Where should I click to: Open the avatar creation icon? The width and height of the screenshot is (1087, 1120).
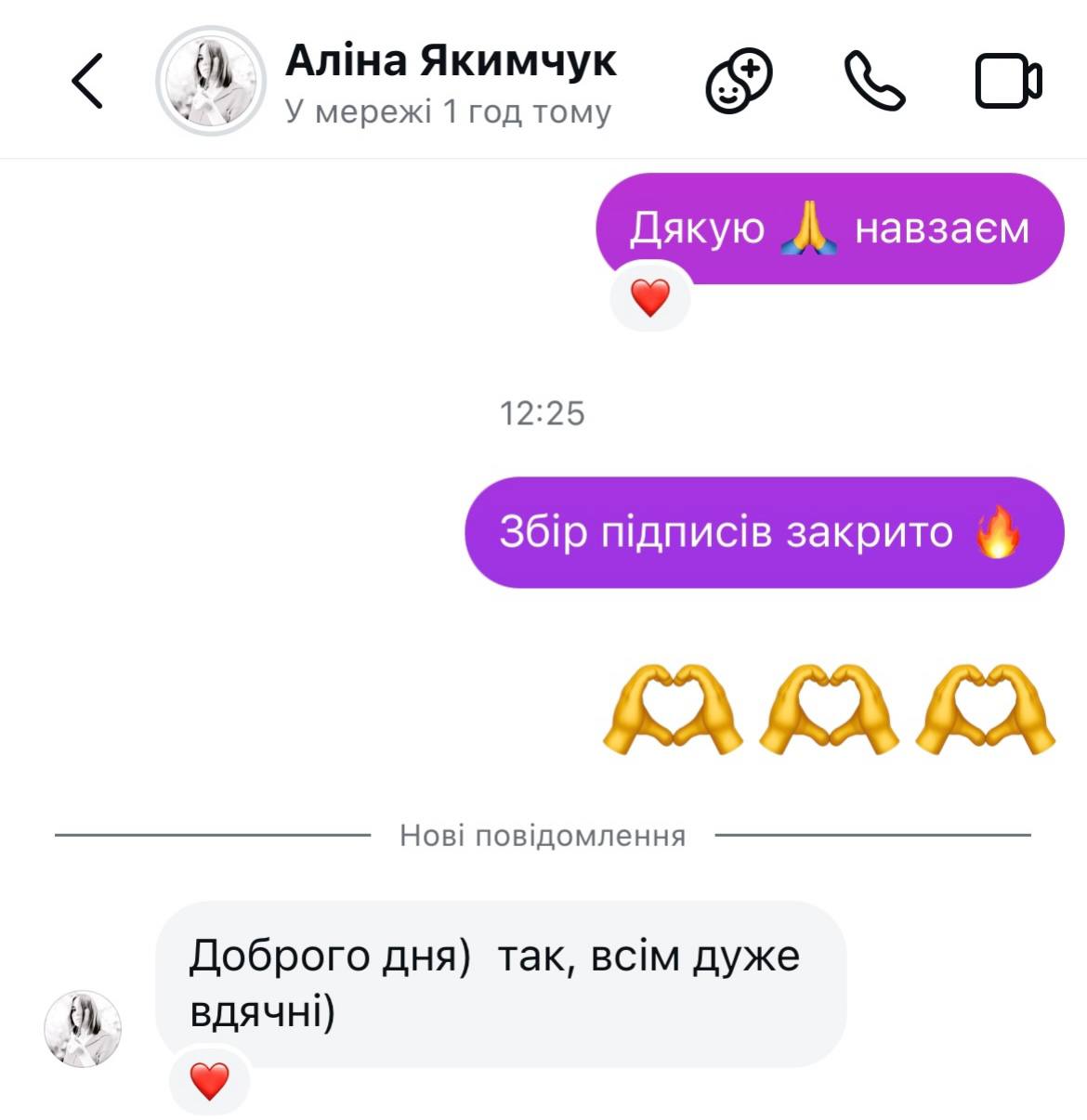pyautogui.click(x=740, y=82)
